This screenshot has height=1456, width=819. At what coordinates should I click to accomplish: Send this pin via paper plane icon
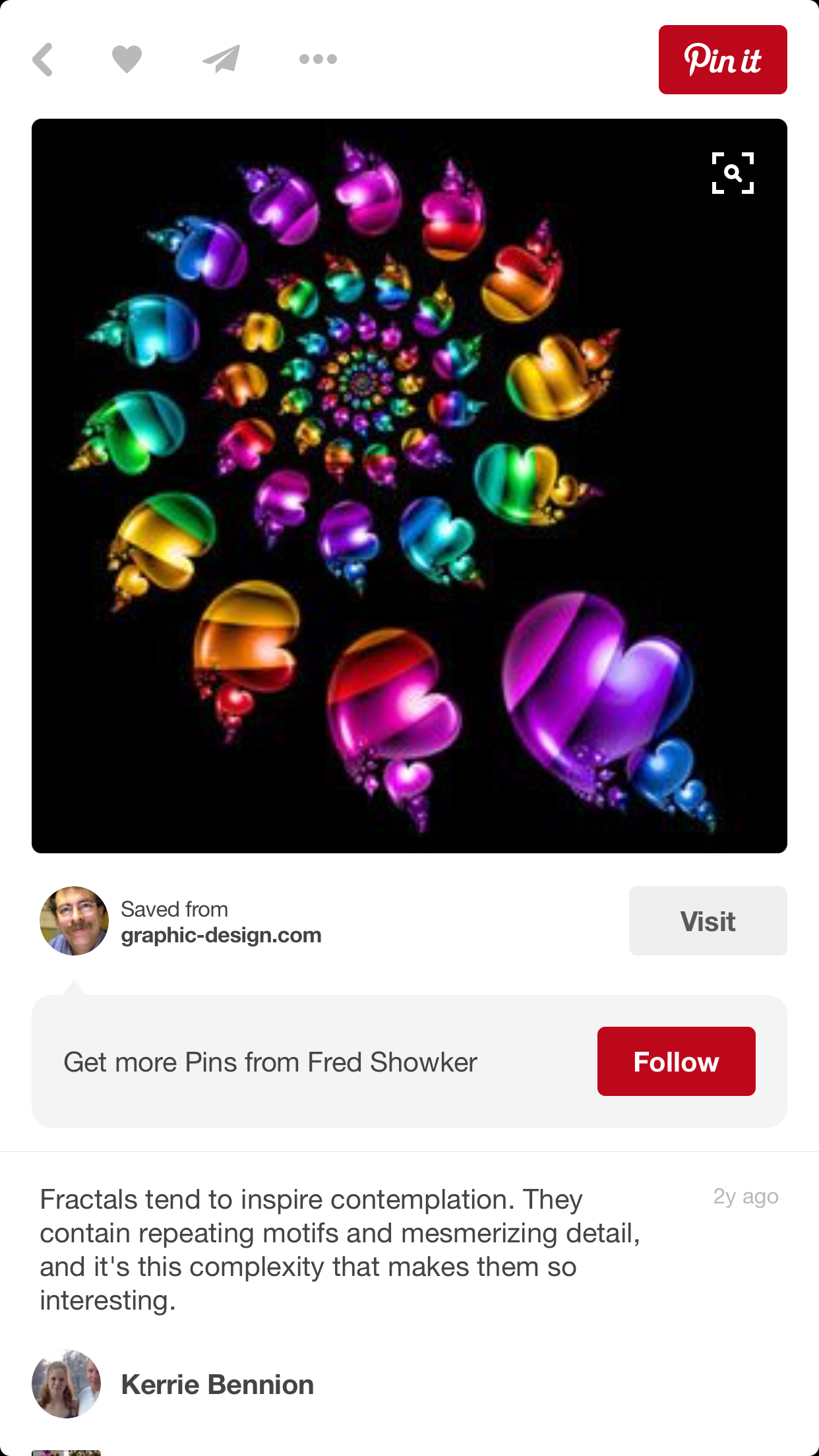coord(222,59)
